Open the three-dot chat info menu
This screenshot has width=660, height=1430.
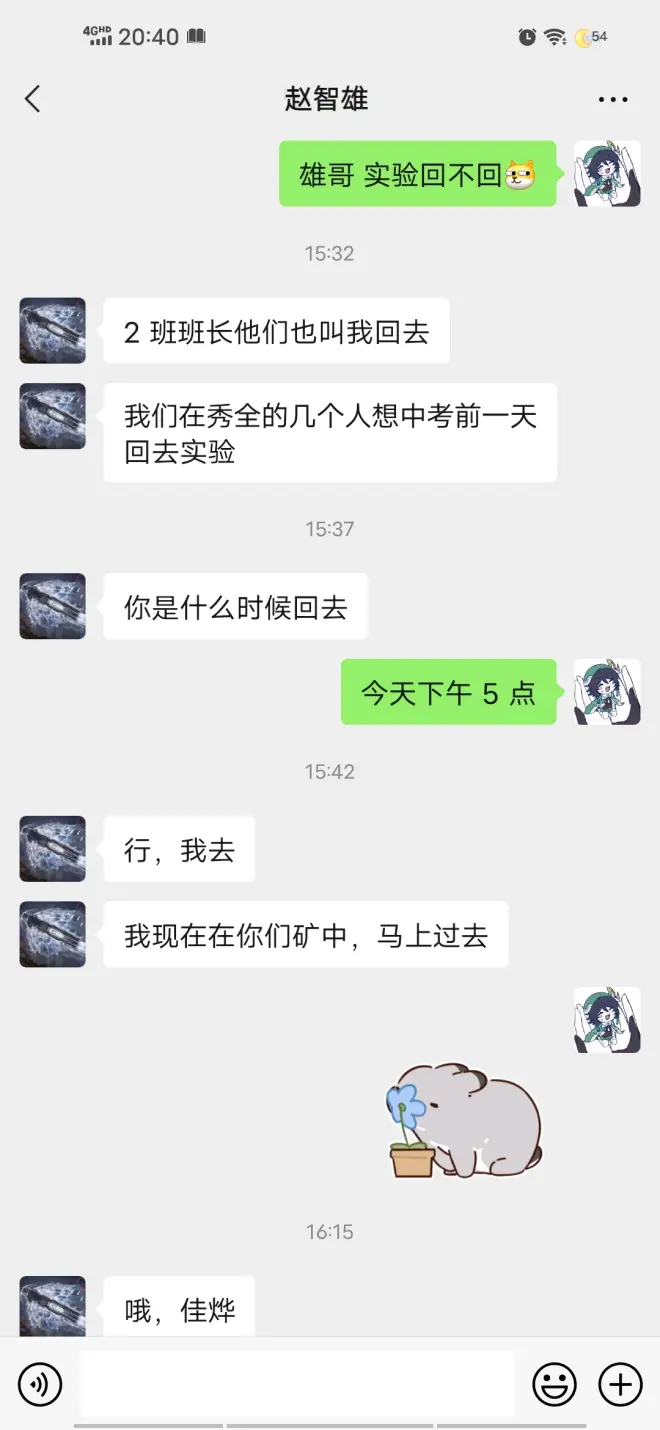click(612, 99)
